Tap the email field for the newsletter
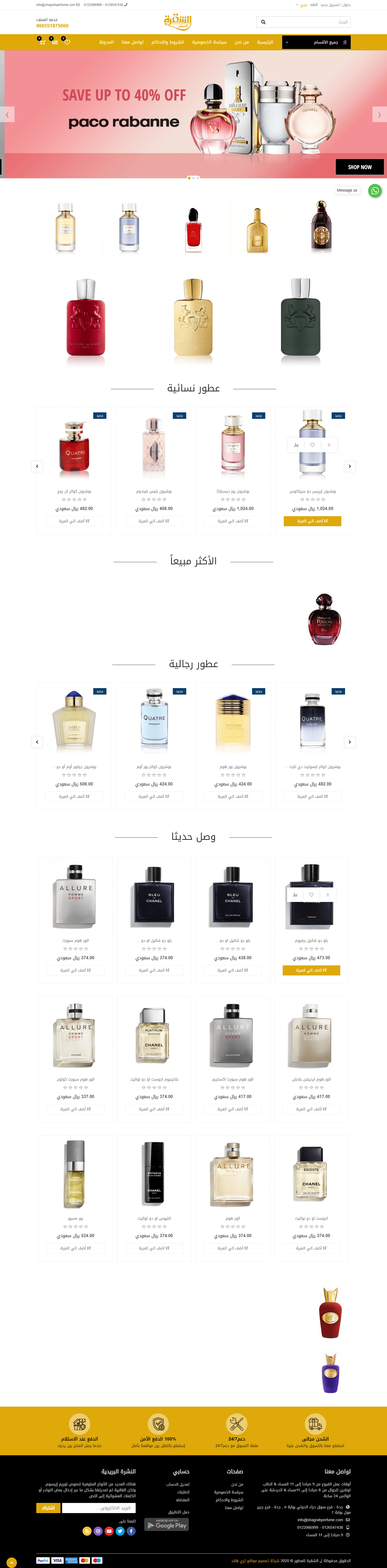The width and height of the screenshot is (387, 1568). 99,1508
